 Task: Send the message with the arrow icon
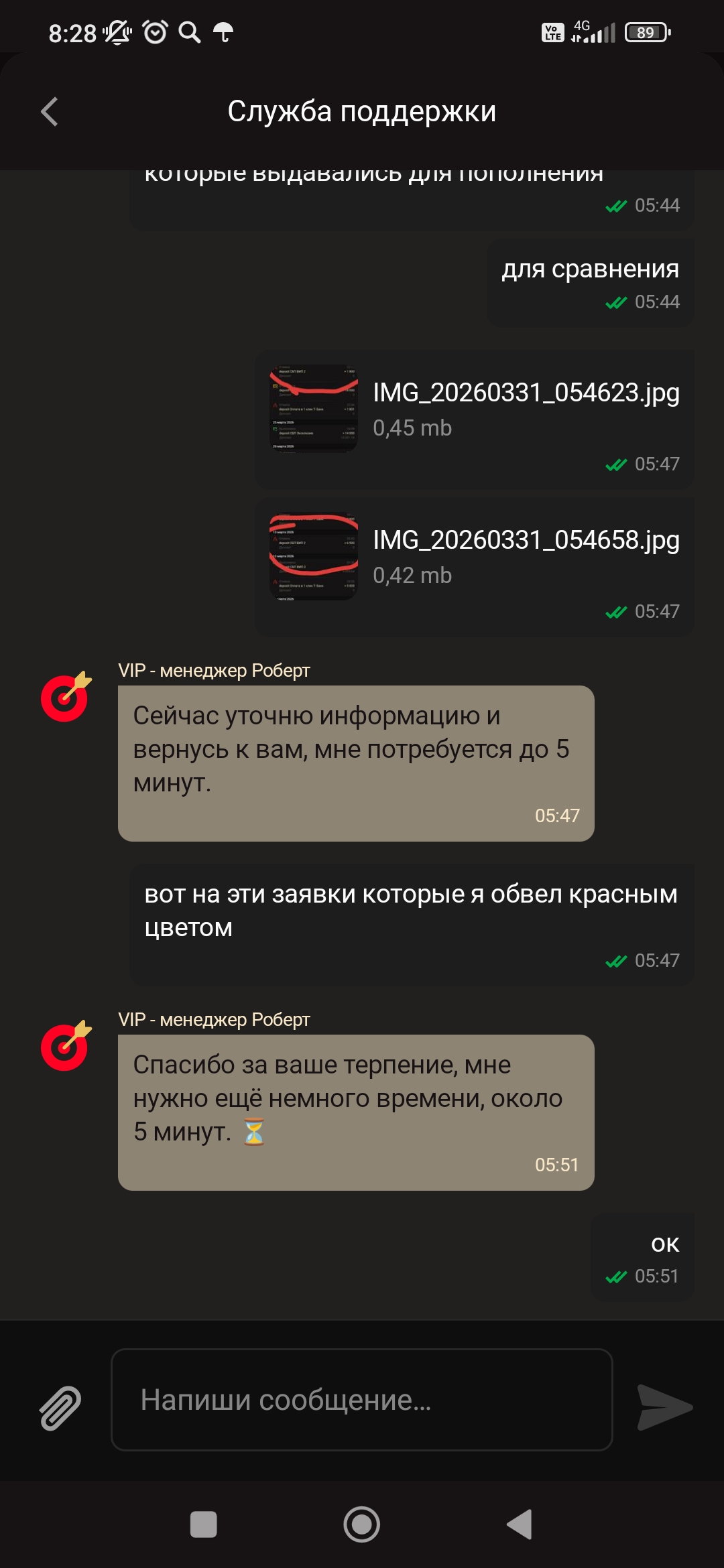664,1407
